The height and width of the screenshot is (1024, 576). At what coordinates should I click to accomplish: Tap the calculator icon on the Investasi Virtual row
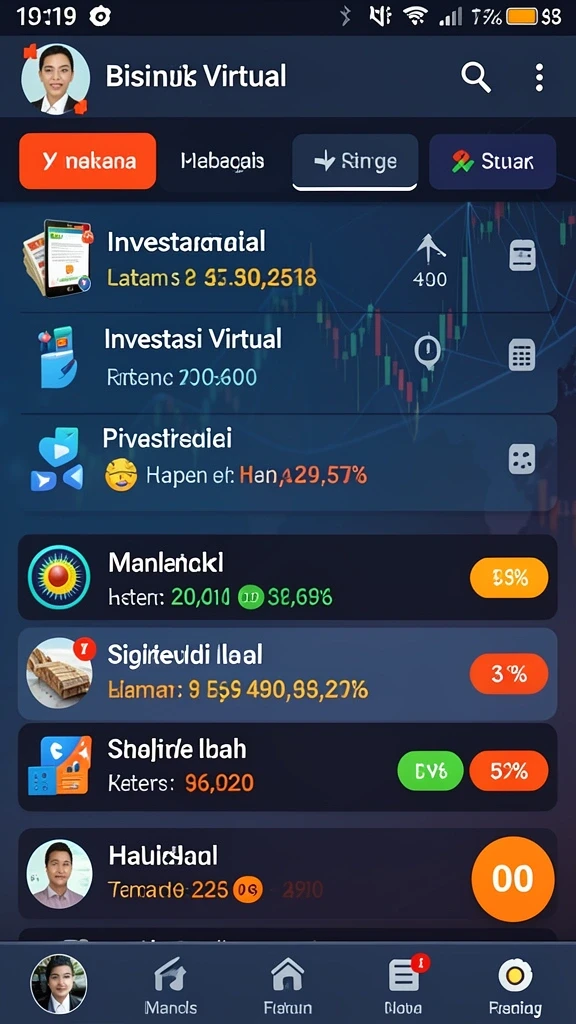pyautogui.click(x=522, y=355)
